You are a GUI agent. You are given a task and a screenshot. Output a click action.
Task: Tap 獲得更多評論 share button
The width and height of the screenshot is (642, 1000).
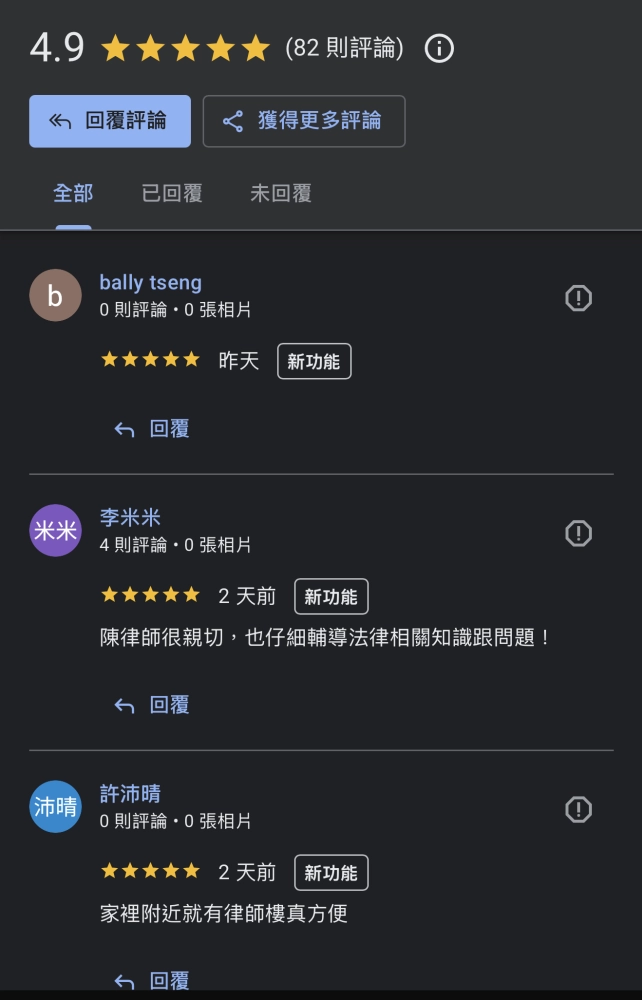point(304,121)
